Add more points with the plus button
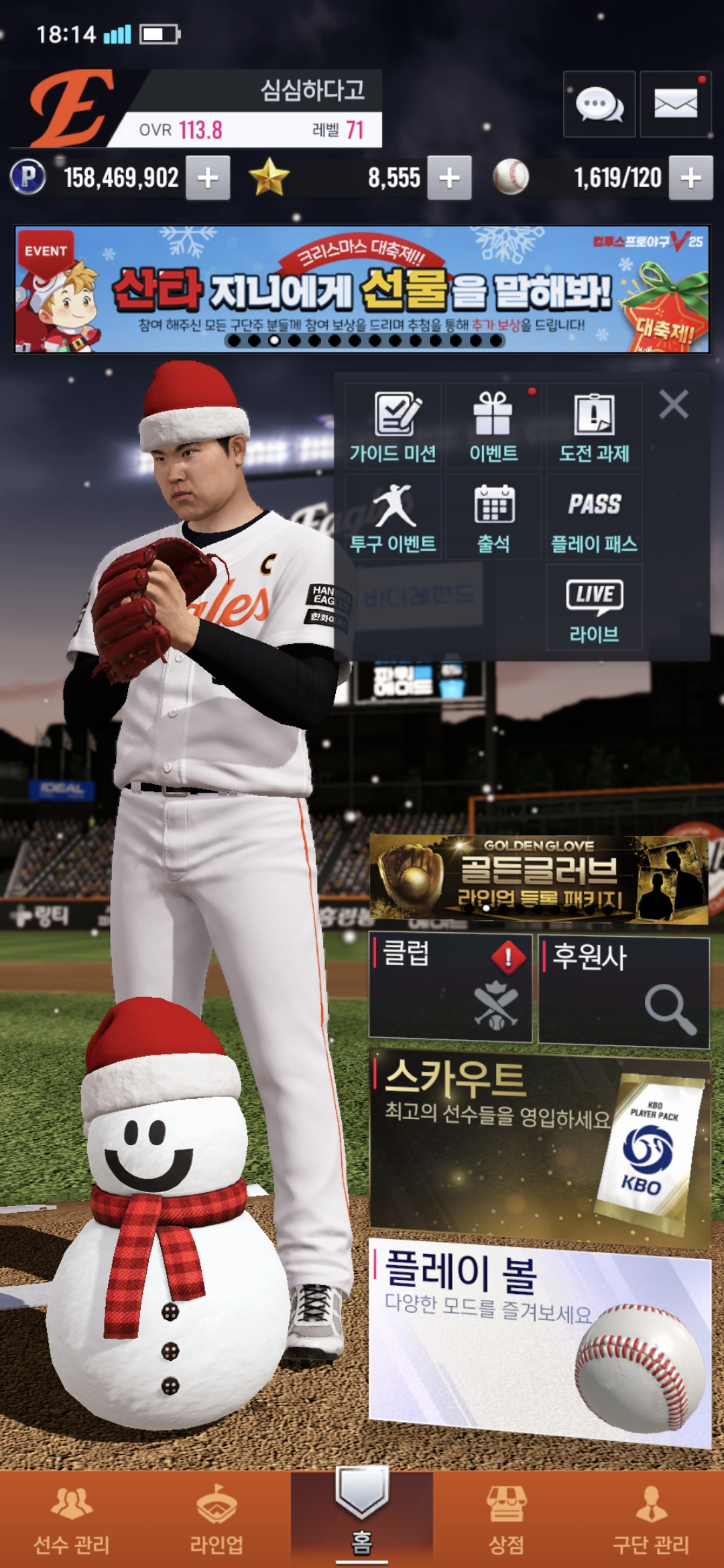The width and height of the screenshot is (724, 1568). [x=208, y=178]
